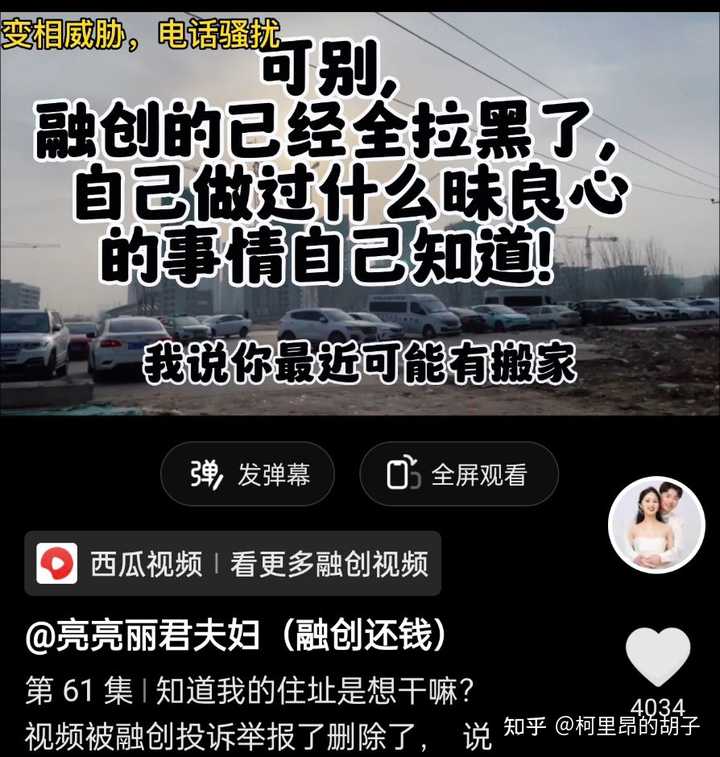This screenshot has height=757, width=720.
Task: Switch to fullscreen with 全屏观看
Action: [459, 474]
